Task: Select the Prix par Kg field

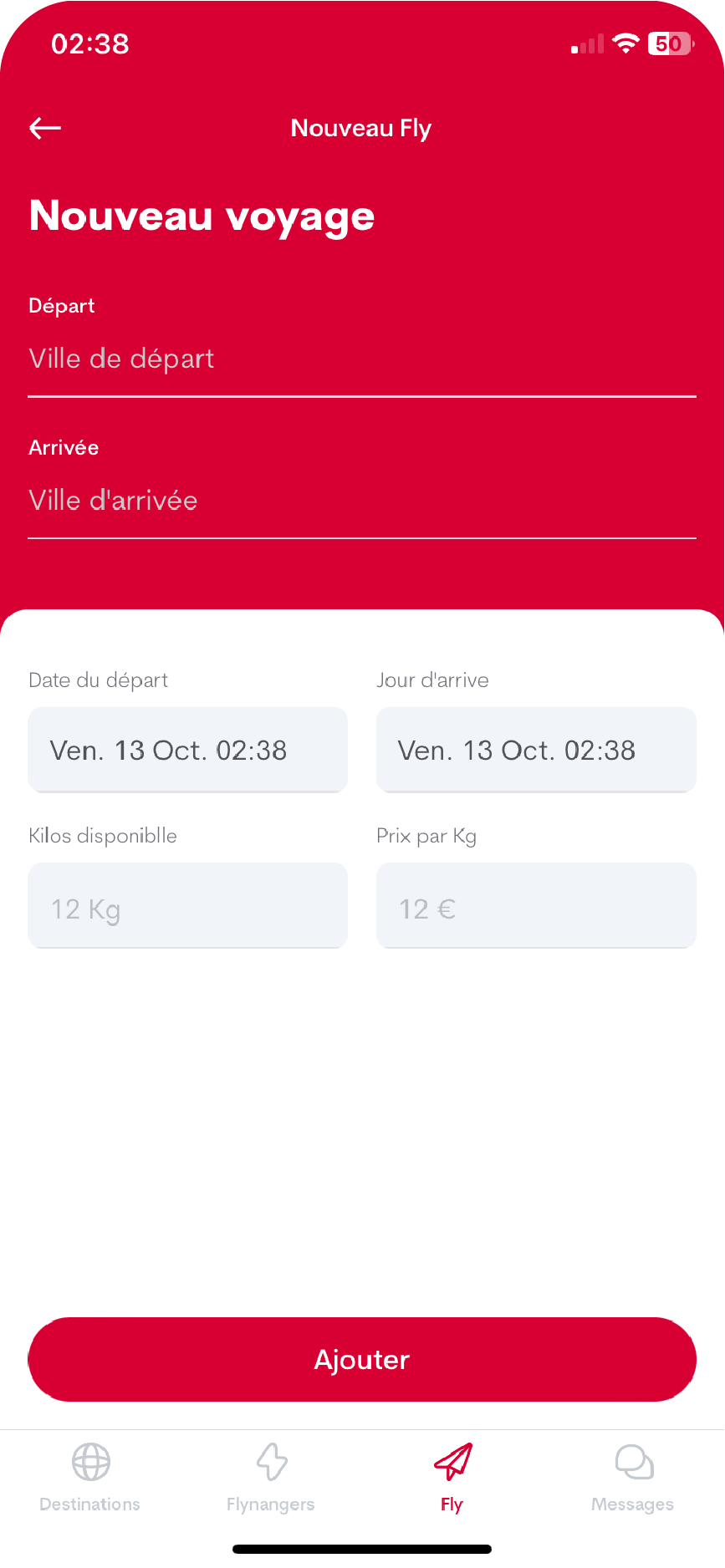Action: 535,907
